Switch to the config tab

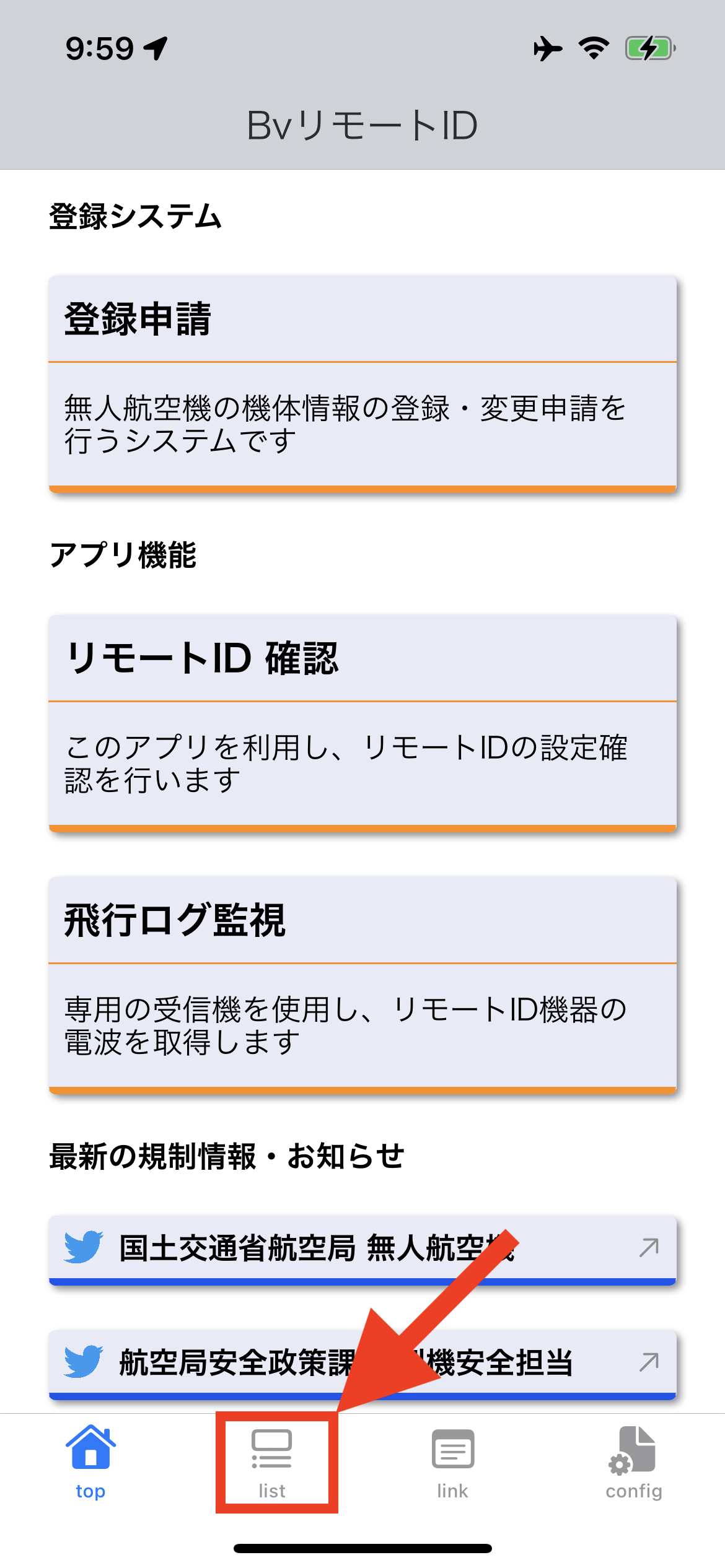(x=634, y=1463)
